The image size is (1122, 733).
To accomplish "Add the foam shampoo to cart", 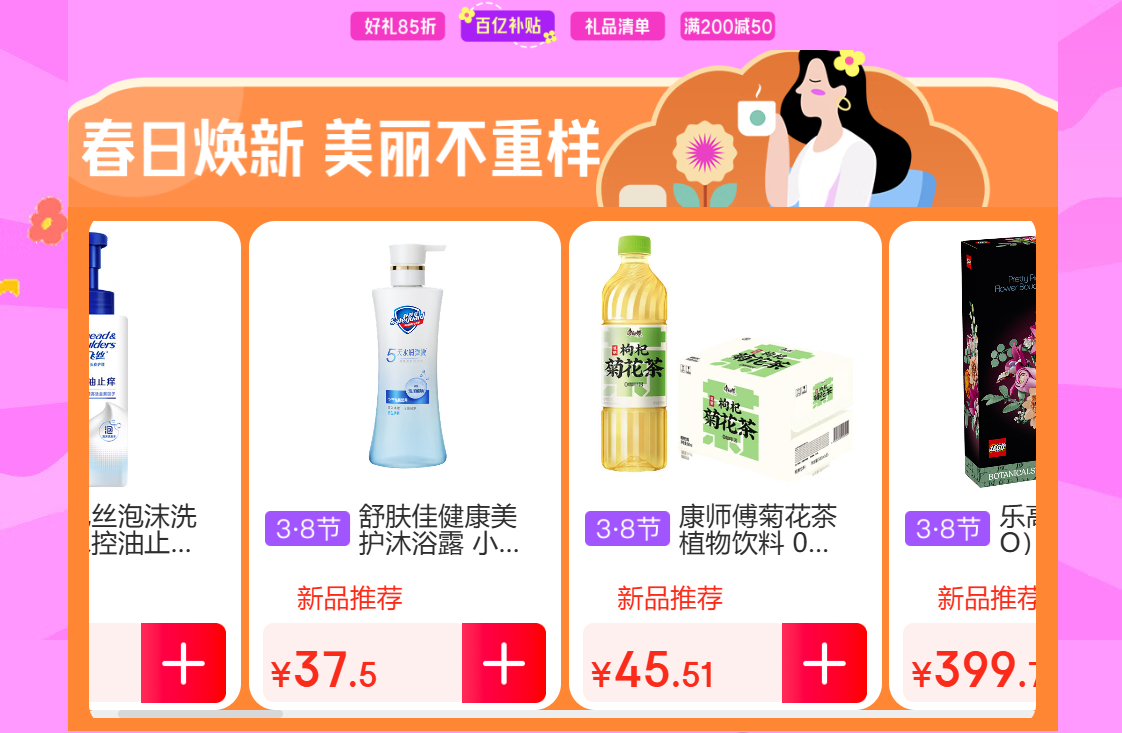I will (x=183, y=663).
